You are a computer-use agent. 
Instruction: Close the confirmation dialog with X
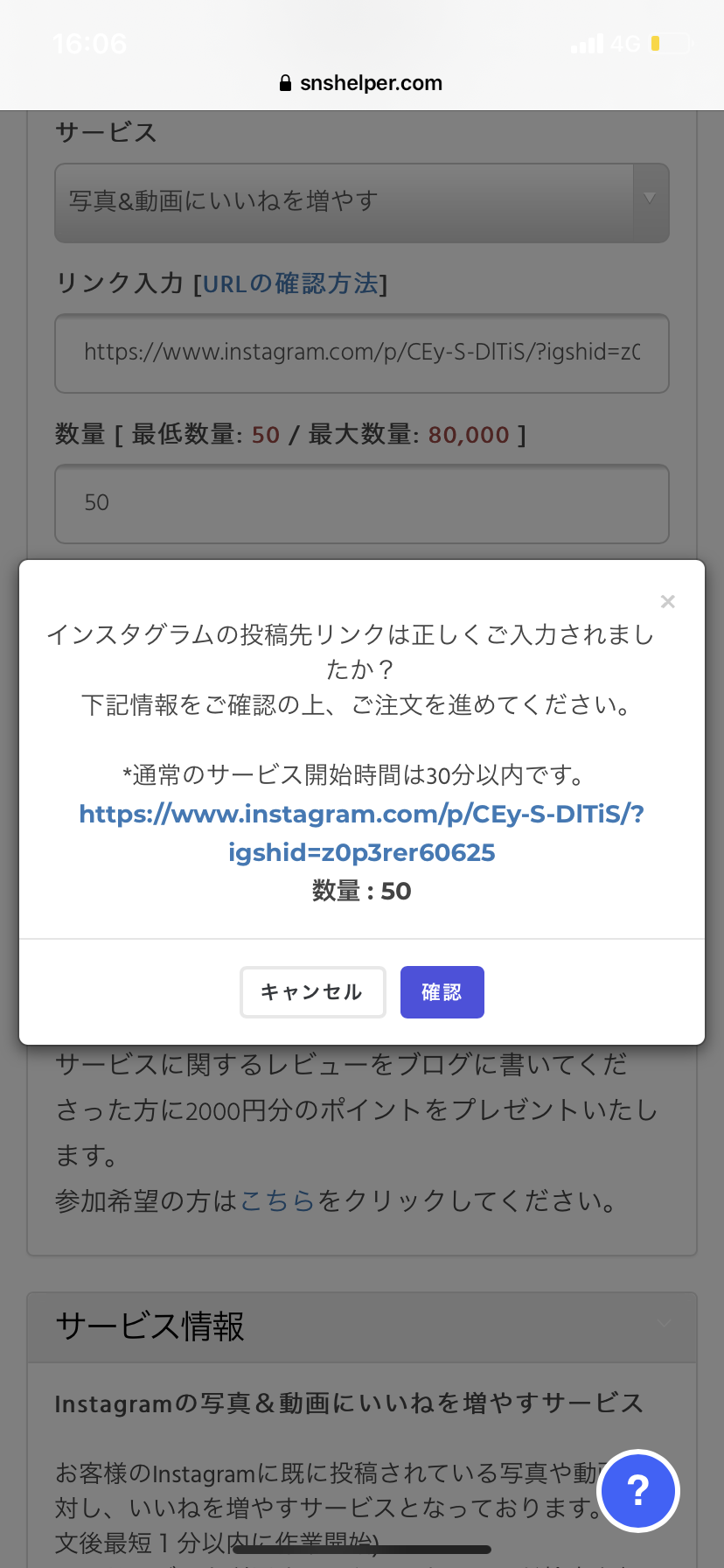668,601
